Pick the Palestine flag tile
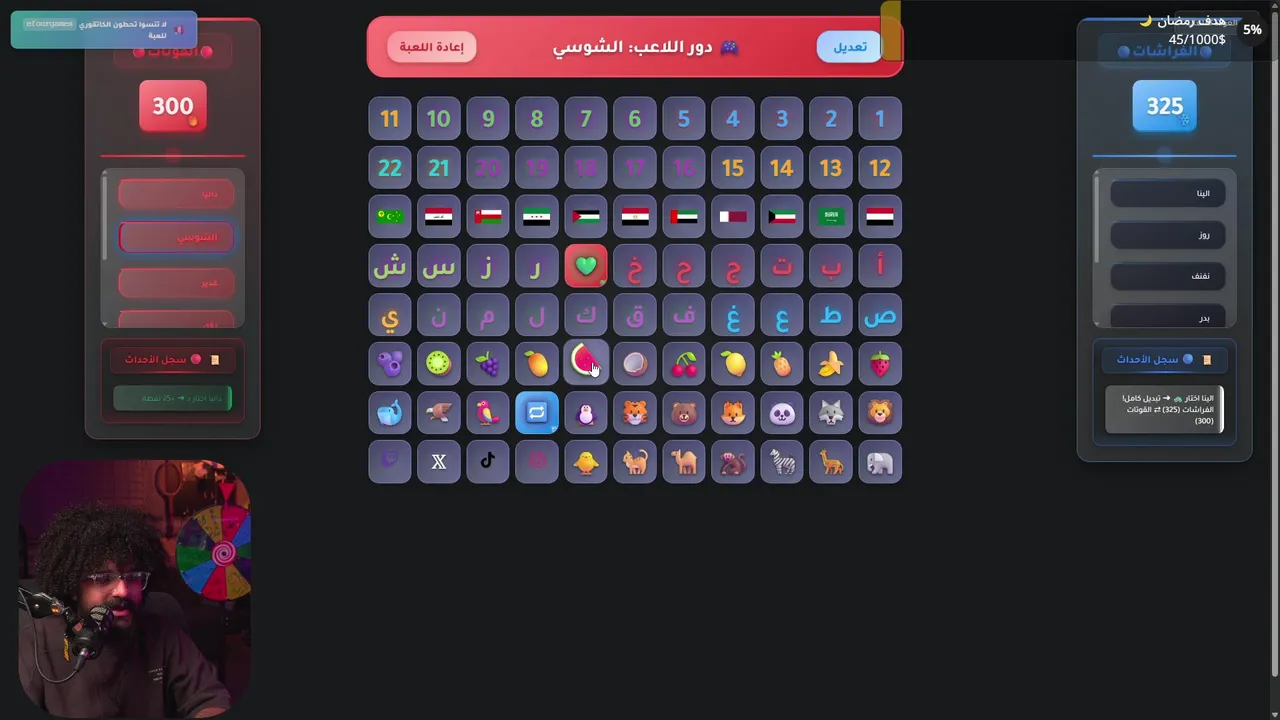 pyautogui.click(x=586, y=217)
